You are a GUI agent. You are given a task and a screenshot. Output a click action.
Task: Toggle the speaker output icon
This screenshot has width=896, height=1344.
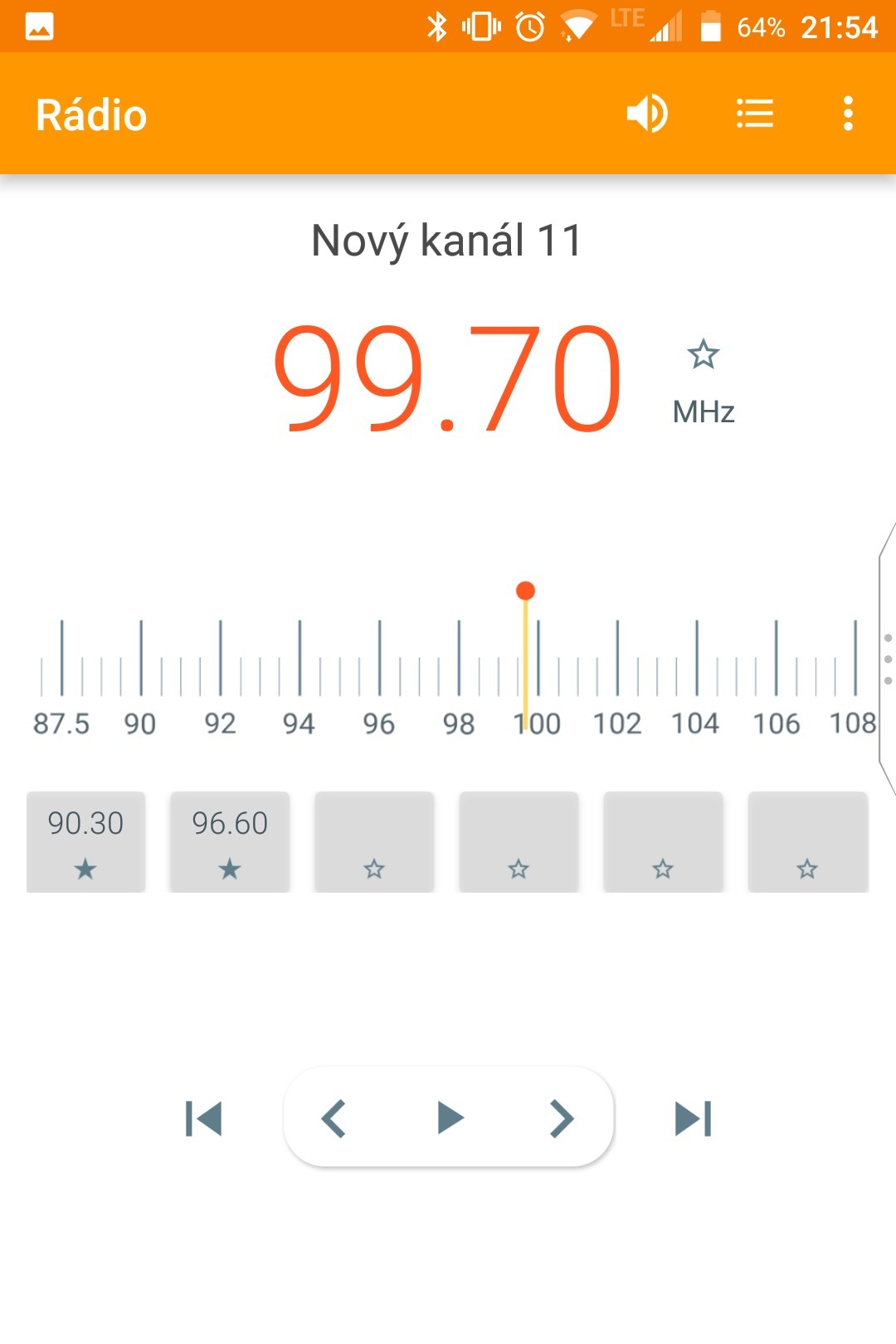pos(647,114)
